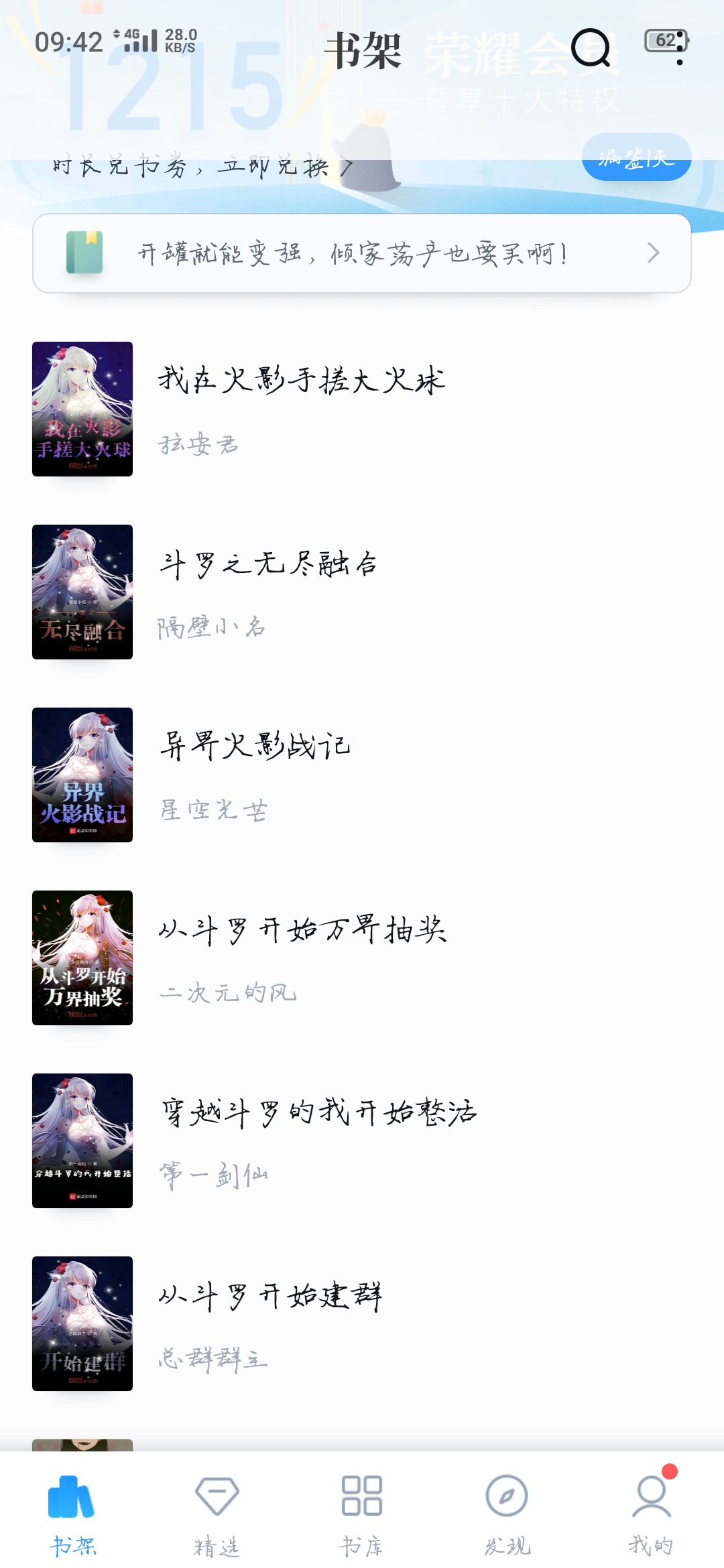Open the book 从斗罗开始万界抽奖
Image resolution: width=724 pixels, height=1568 pixels.
362,958
